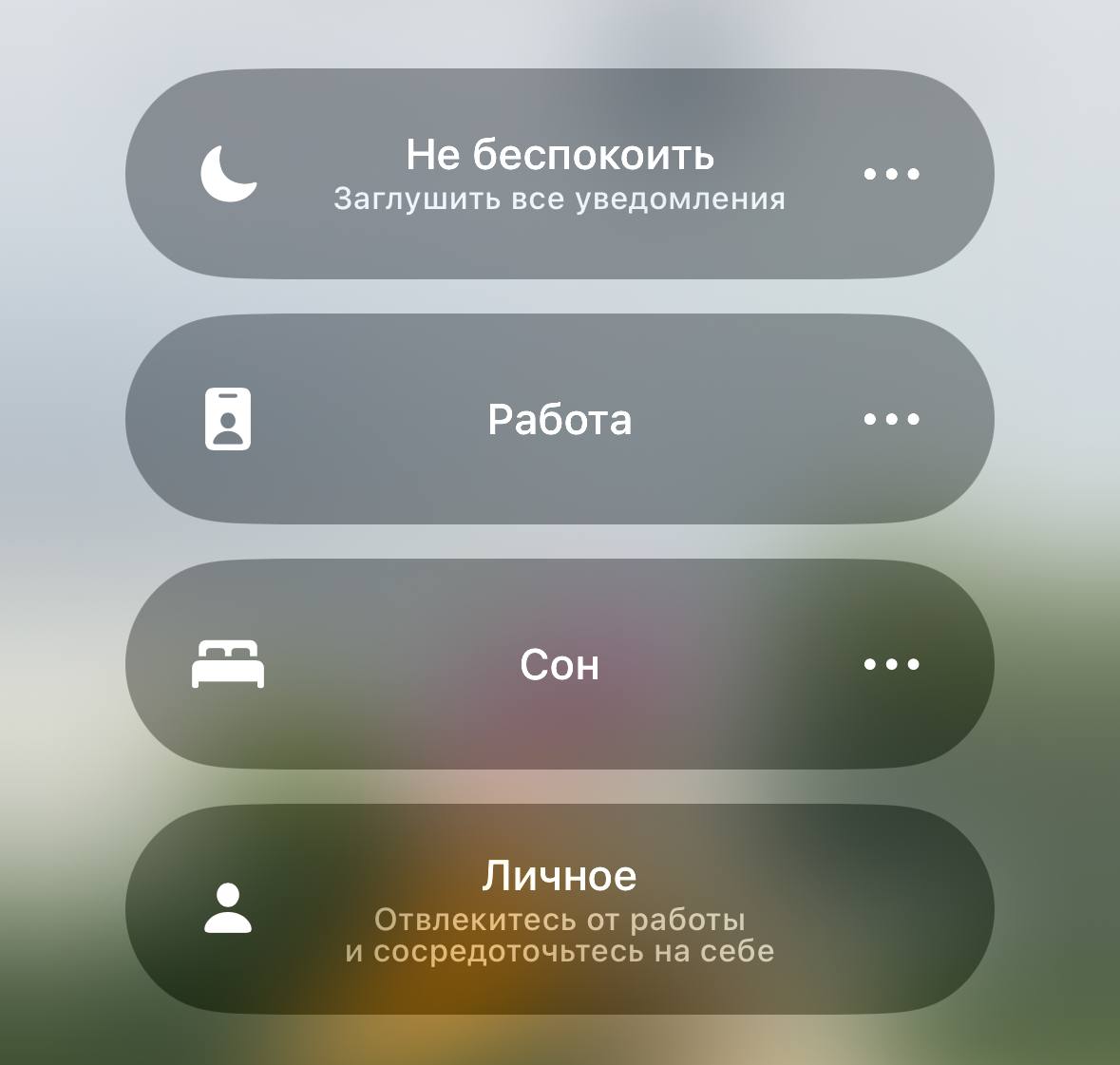The height and width of the screenshot is (1065, 1120).
Task: Open options for Не беспокоить
Action: click(x=891, y=174)
